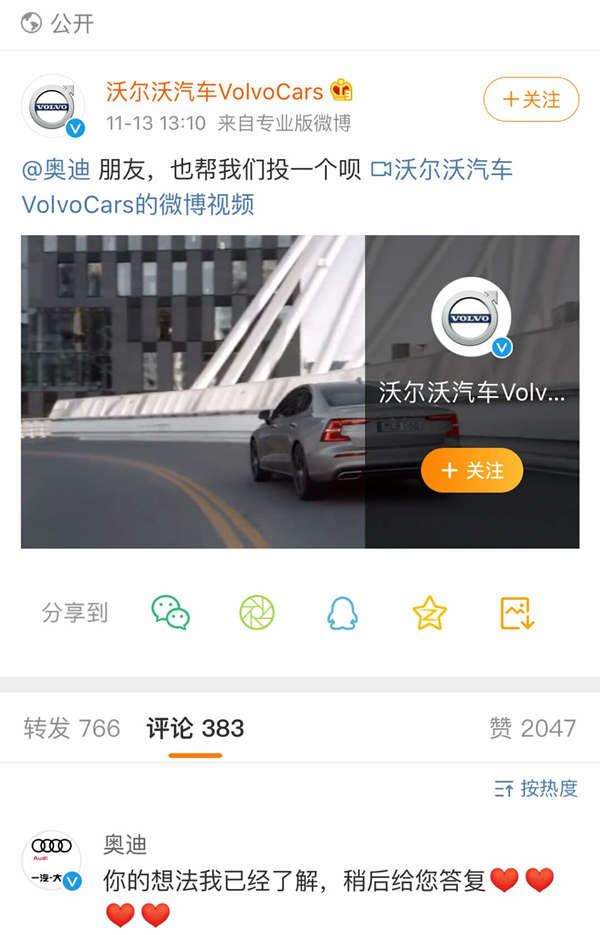Save the post as an image
Viewport: 600px width, 935px height.
click(x=517, y=612)
